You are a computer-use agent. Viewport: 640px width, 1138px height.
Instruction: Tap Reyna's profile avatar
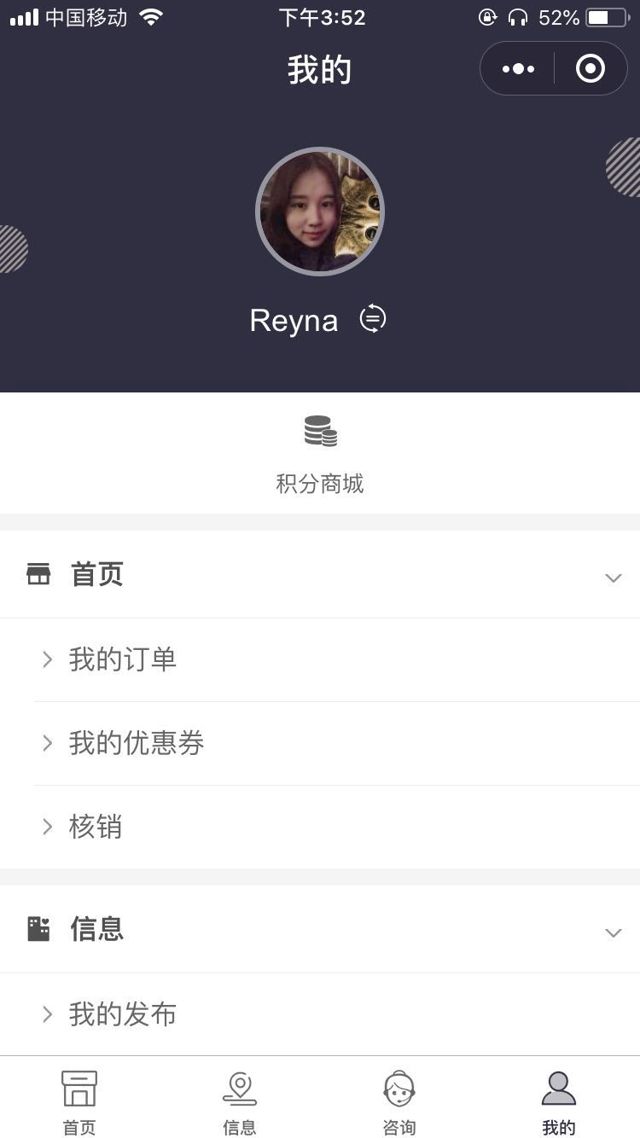(320, 211)
